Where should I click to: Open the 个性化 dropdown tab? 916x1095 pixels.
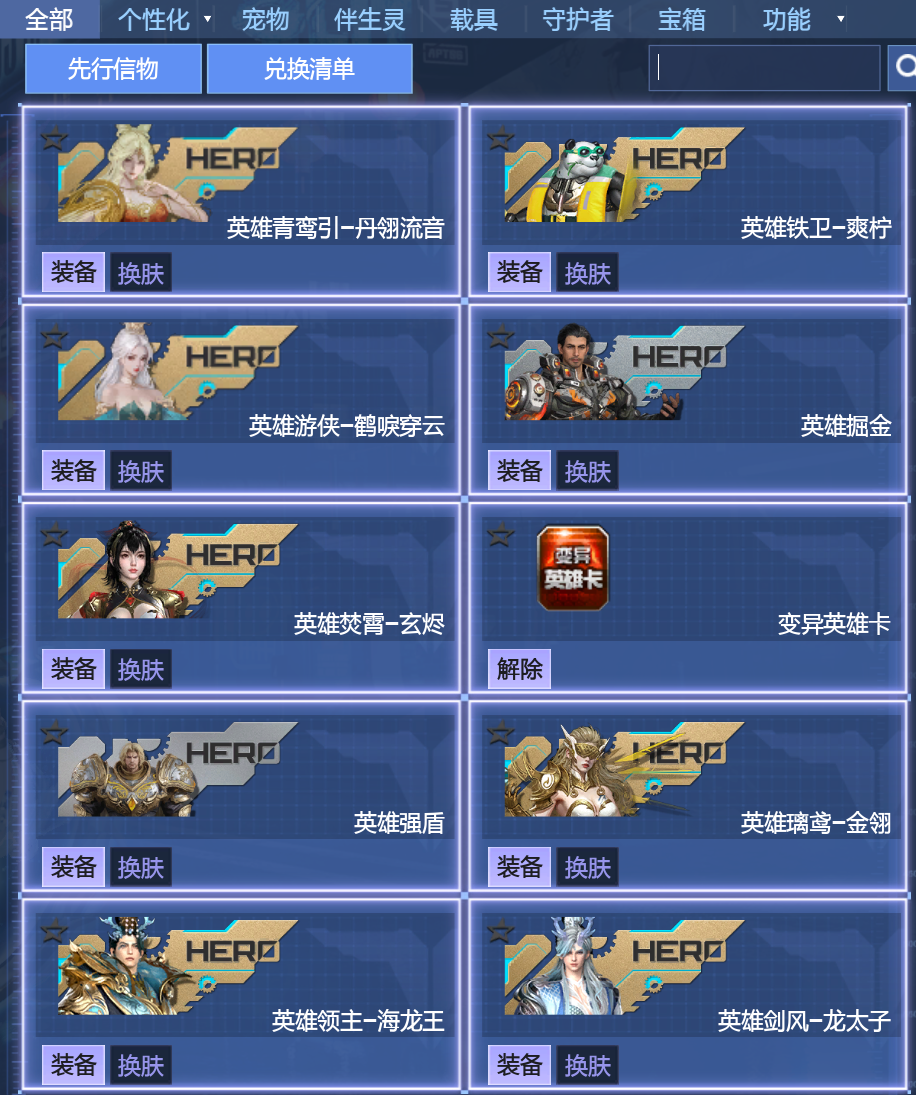pos(164,20)
